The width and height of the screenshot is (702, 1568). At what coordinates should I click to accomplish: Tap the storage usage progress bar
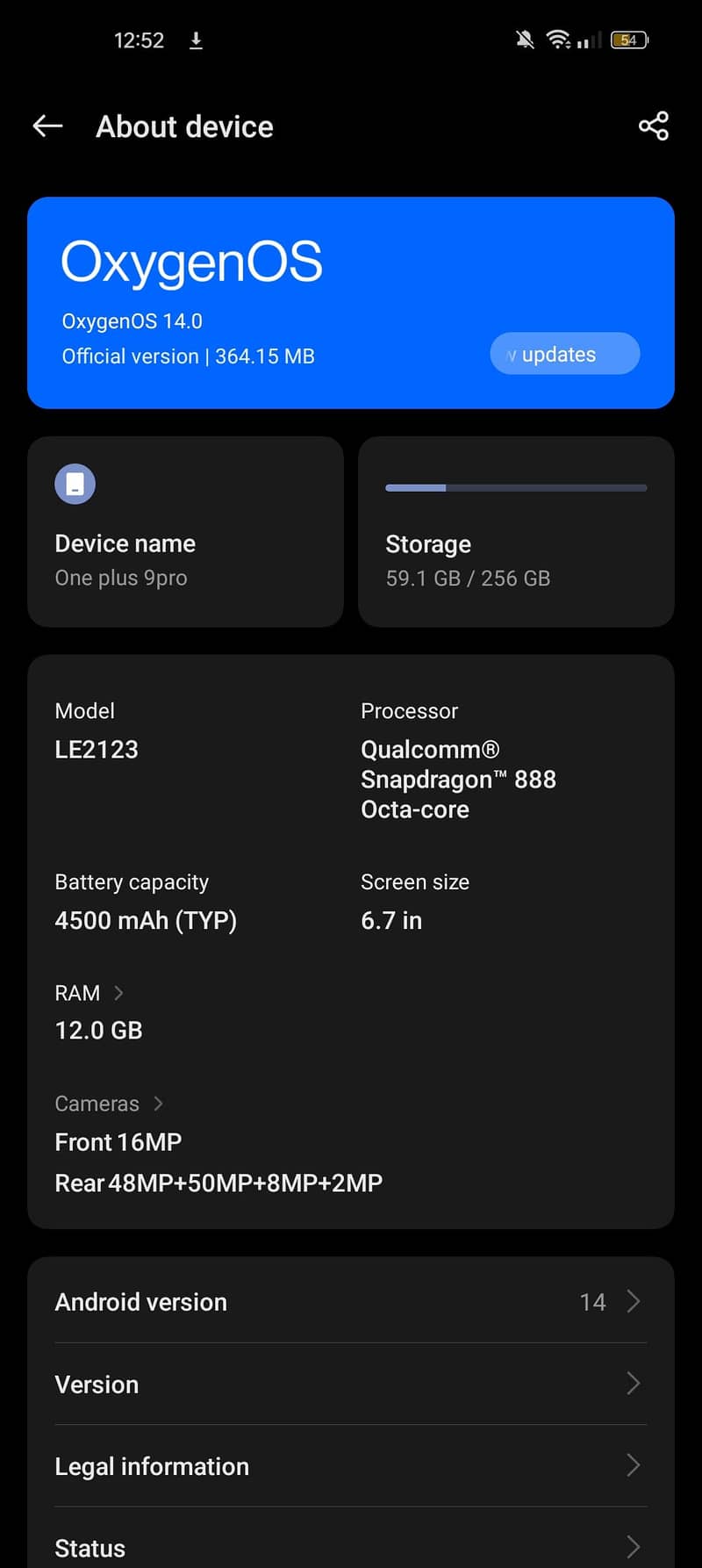(515, 487)
